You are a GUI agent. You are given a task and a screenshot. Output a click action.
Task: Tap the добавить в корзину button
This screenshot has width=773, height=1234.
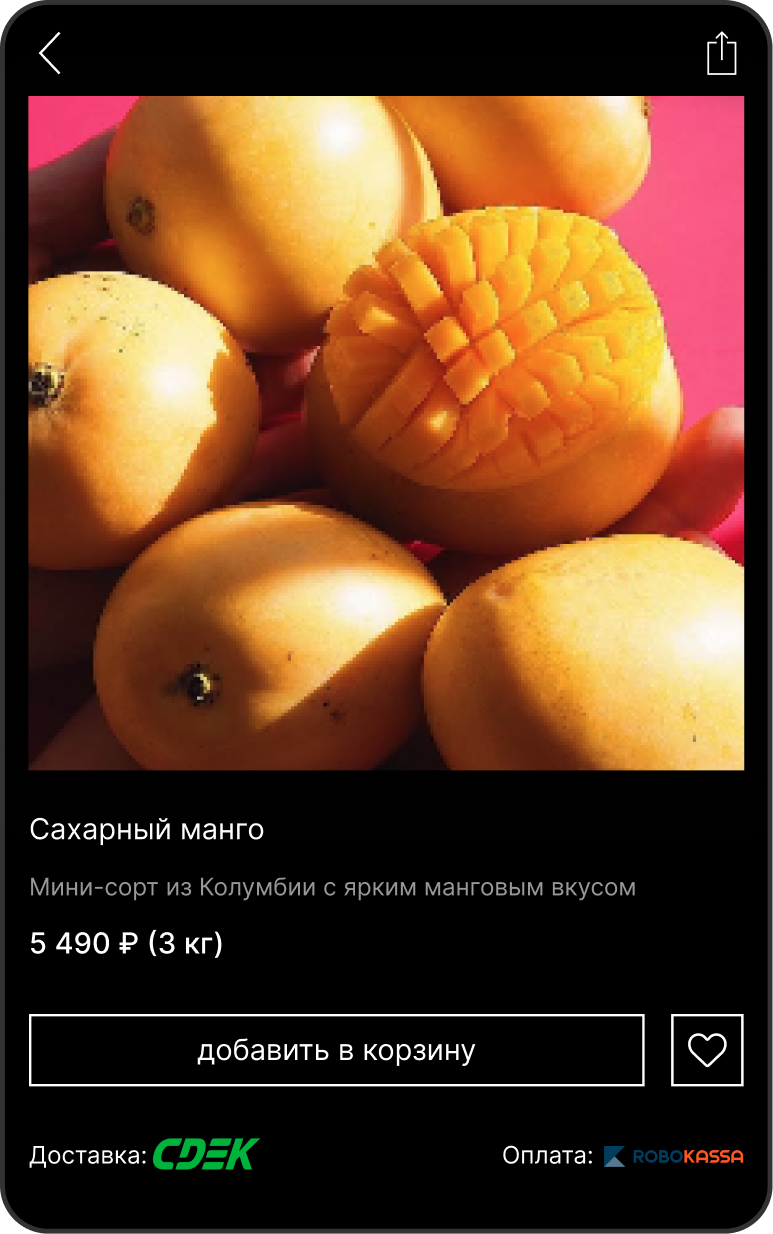[x=336, y=1050]
